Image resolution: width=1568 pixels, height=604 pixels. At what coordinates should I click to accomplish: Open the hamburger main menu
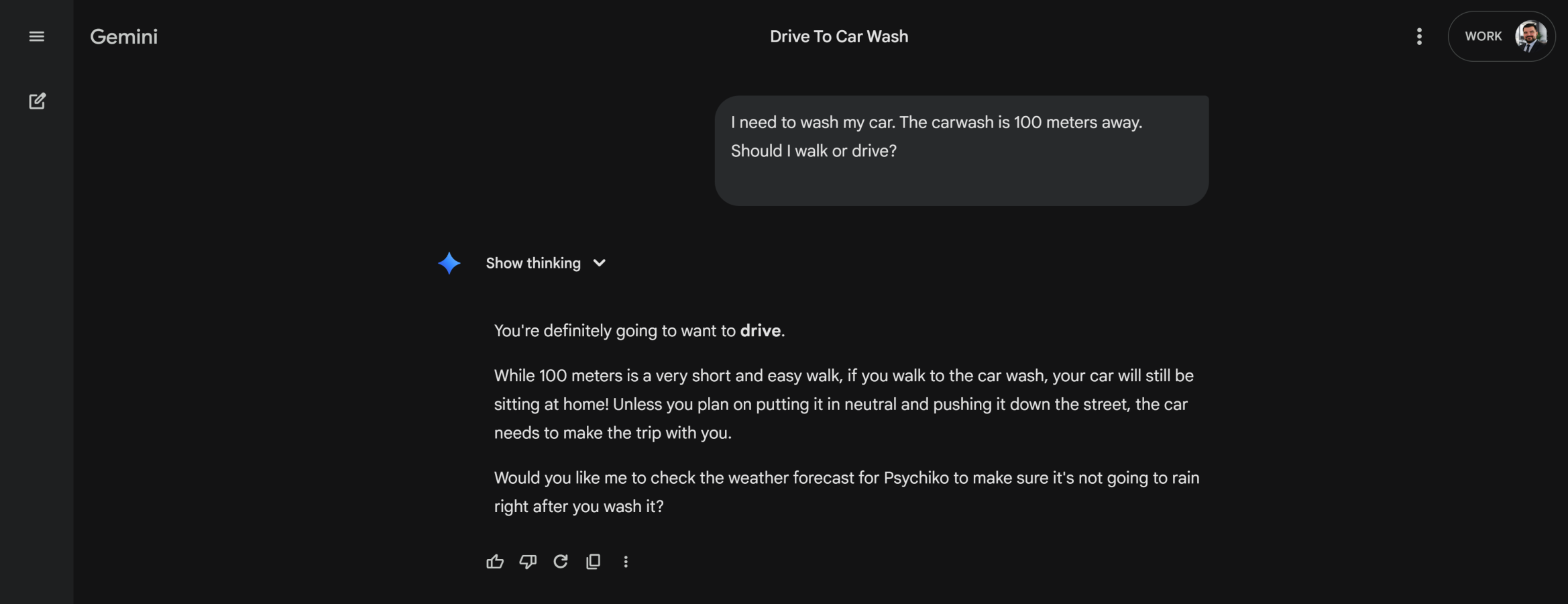pyautogui.click(x=37, y=36)
